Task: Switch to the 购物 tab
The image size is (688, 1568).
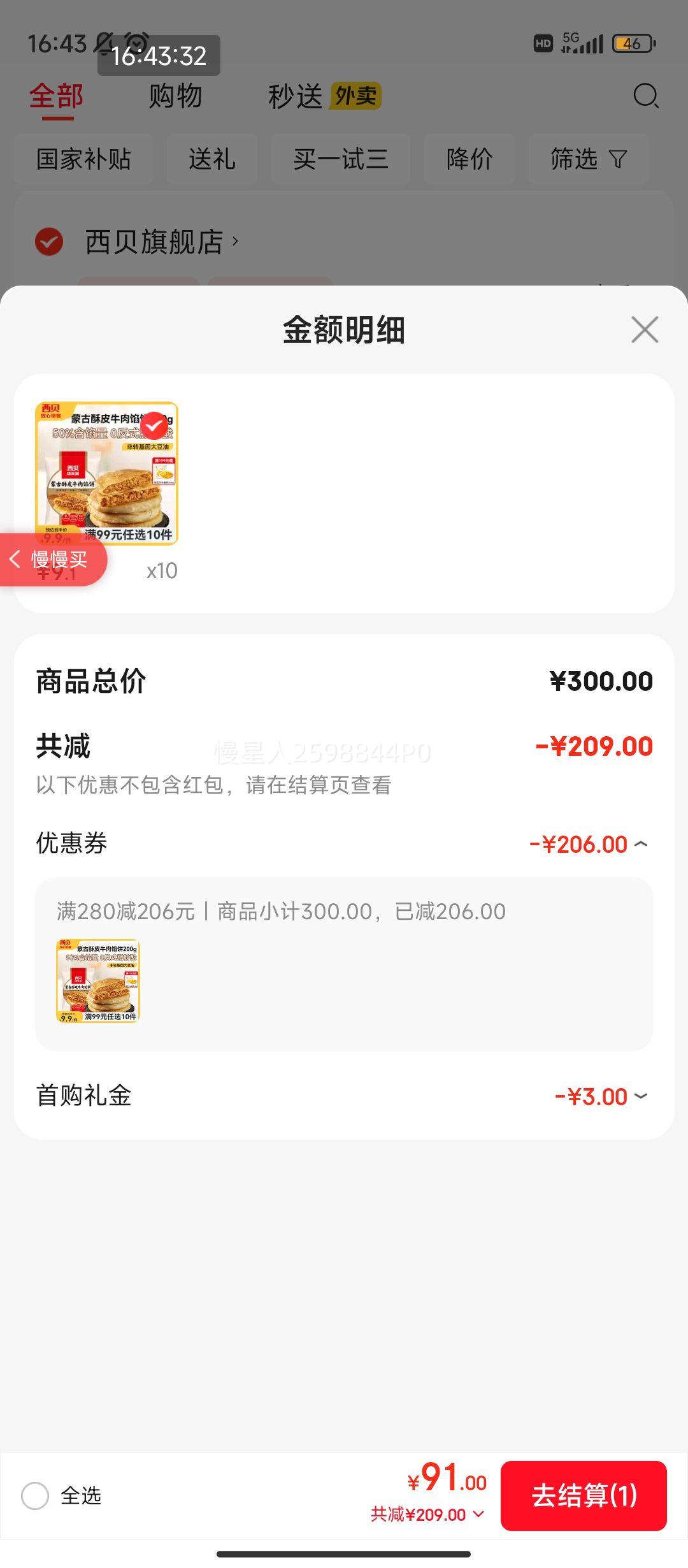Action: 175,97
